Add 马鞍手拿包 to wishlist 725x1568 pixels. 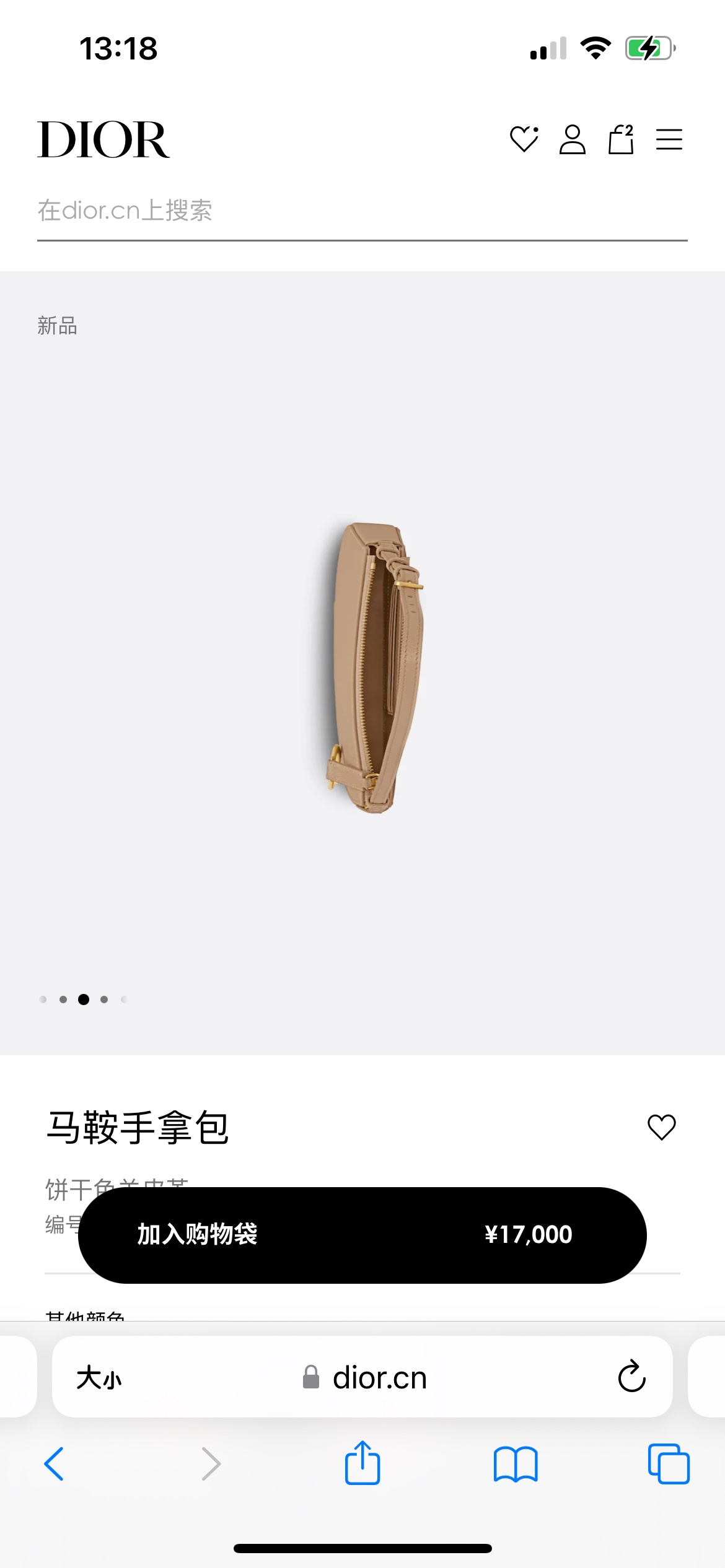click(661, 1127)
